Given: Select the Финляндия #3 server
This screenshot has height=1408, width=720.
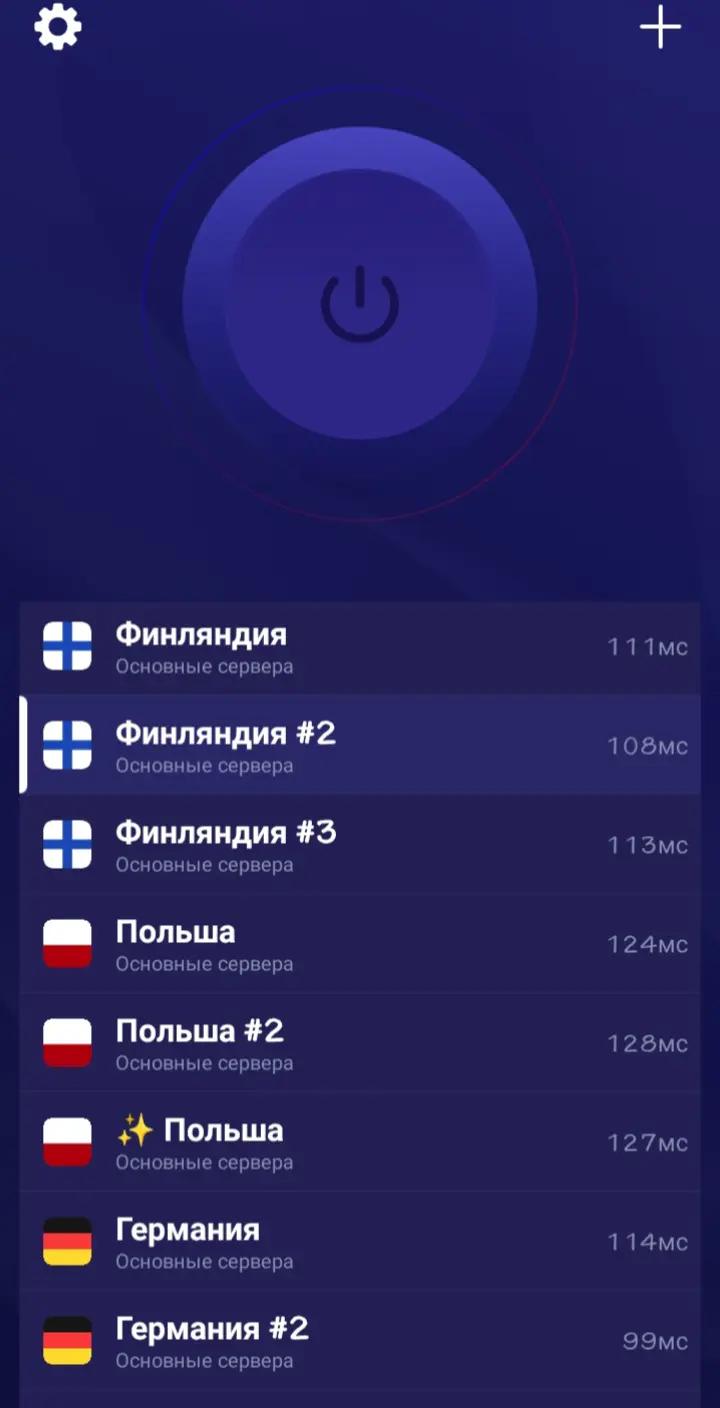Looking at the screenshot, I should [x=360, y=845].
